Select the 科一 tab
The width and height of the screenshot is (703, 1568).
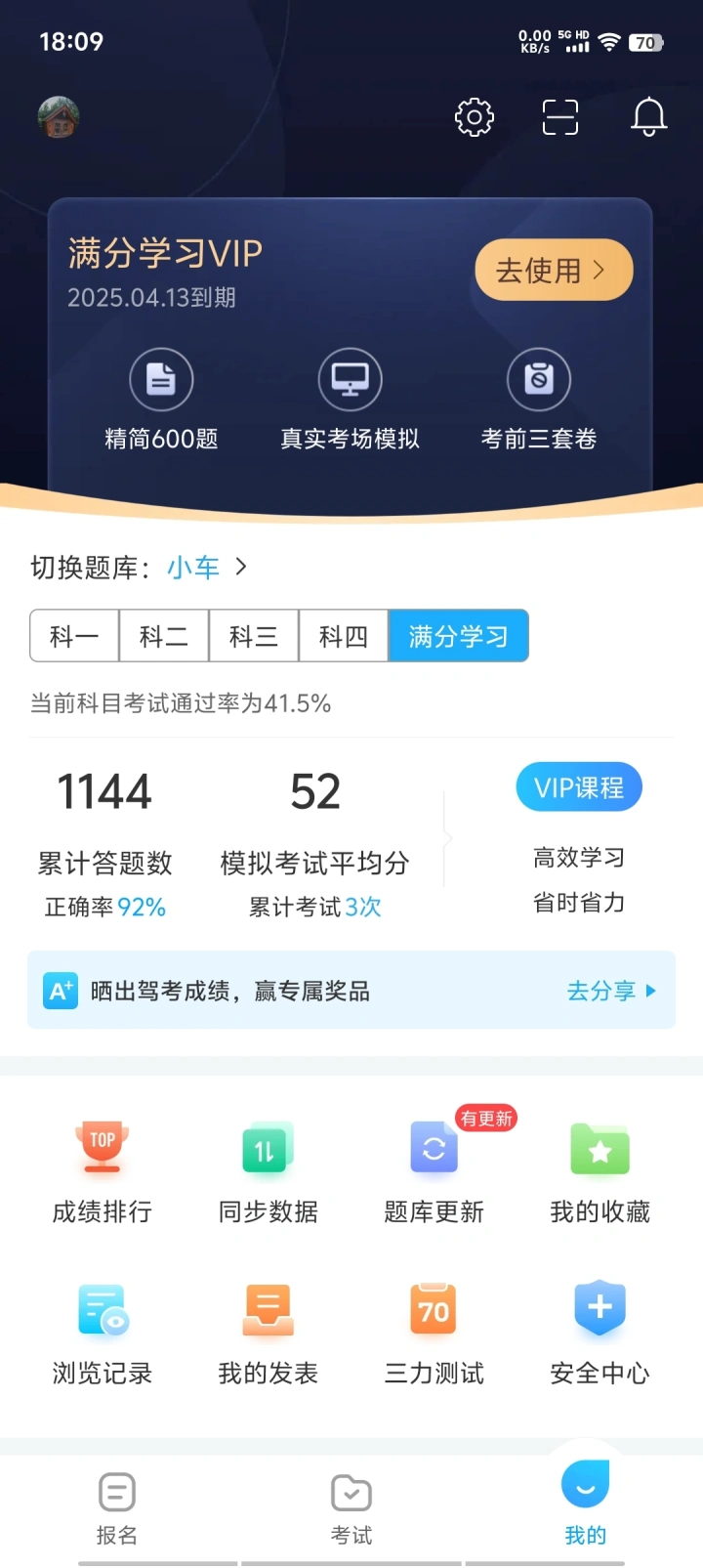pyautogui.click(x=75, y=636)
